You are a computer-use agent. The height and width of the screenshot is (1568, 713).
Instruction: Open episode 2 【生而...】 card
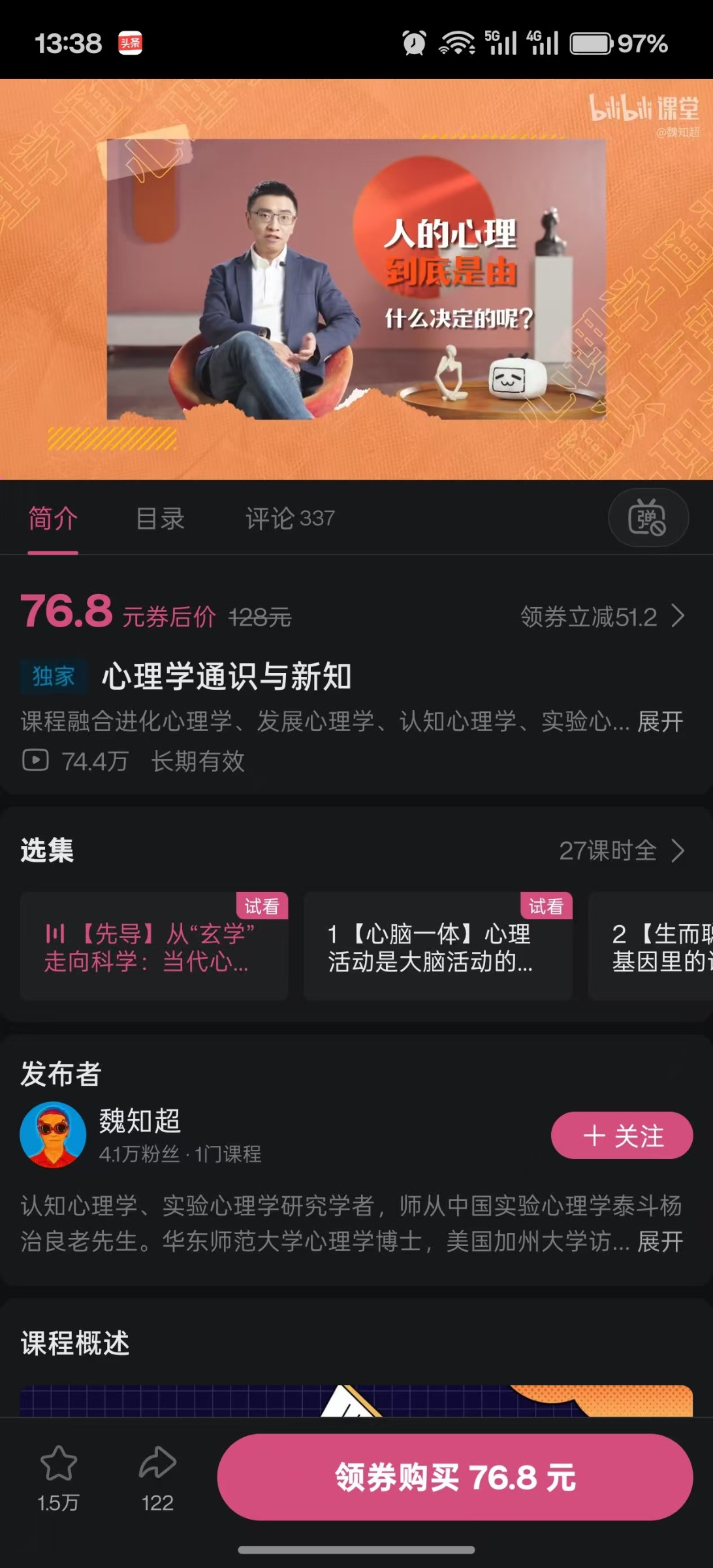tap(653, 947)
